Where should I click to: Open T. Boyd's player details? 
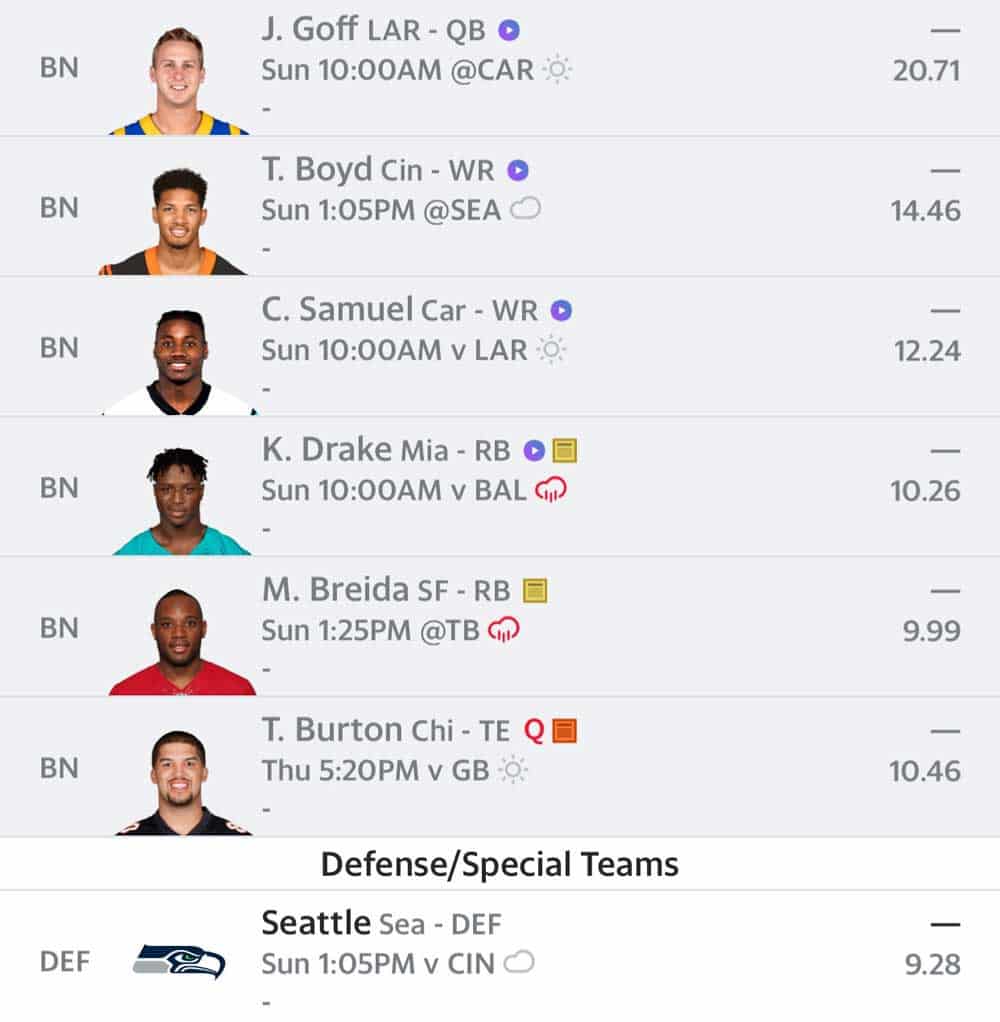click(x=316, y=170)
